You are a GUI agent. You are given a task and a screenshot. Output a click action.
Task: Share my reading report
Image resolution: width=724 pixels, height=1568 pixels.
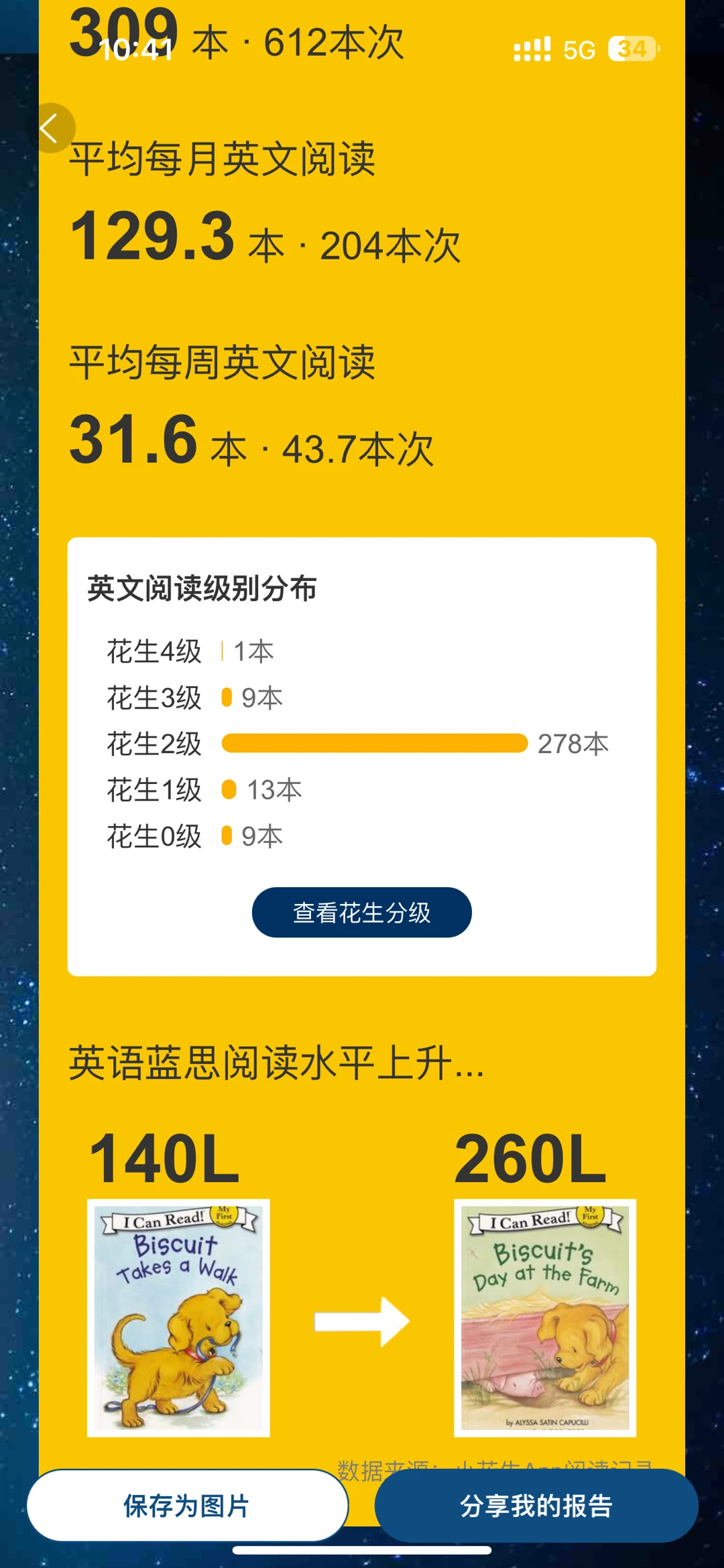[x=536, y=1506]
